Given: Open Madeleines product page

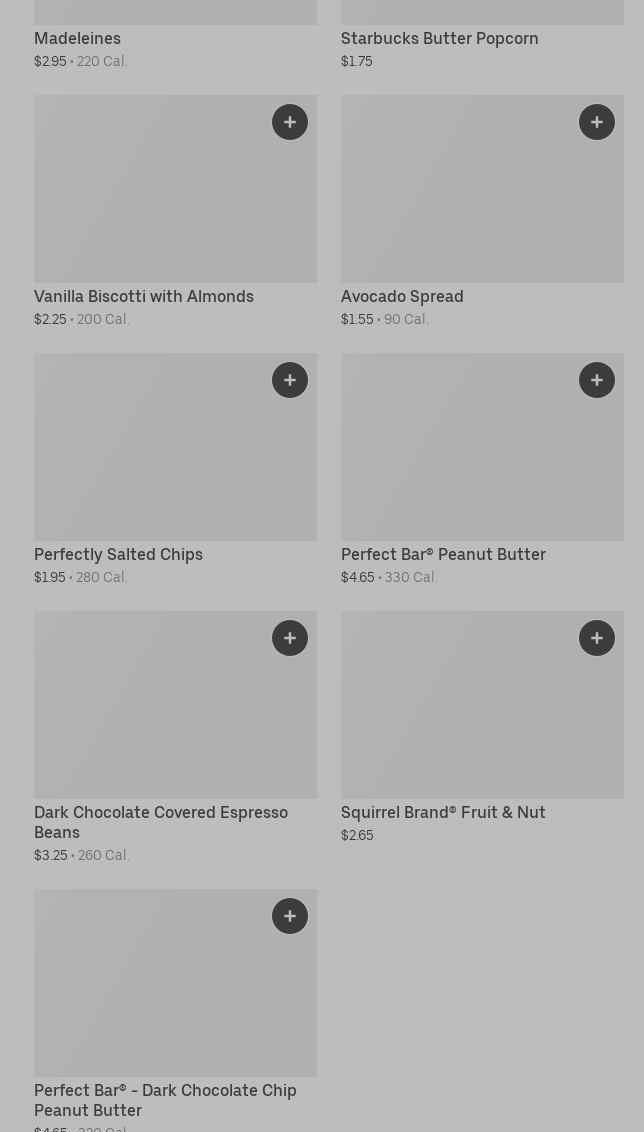Looking at the screenshot, I should (77, 38).
